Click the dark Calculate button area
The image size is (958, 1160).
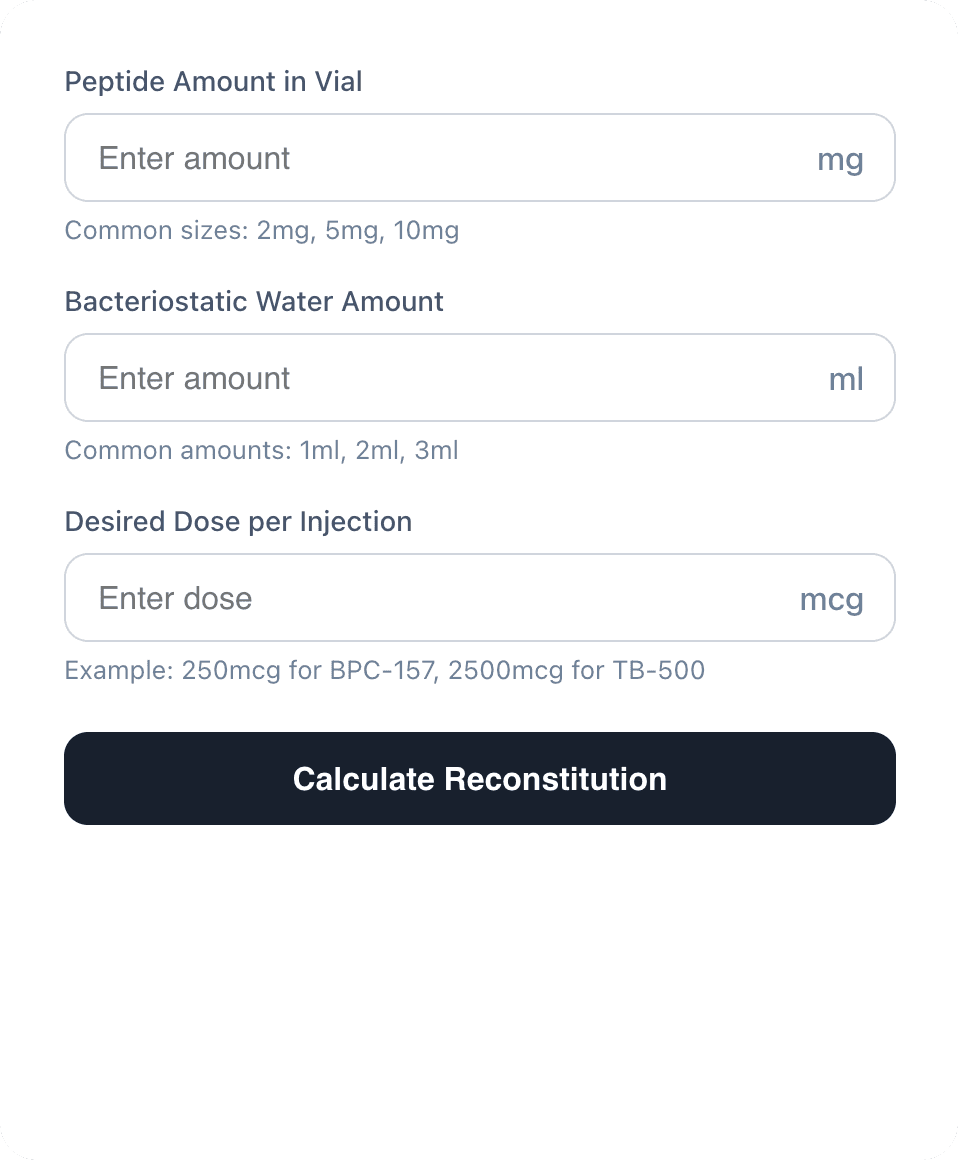(x=480, y=778)
